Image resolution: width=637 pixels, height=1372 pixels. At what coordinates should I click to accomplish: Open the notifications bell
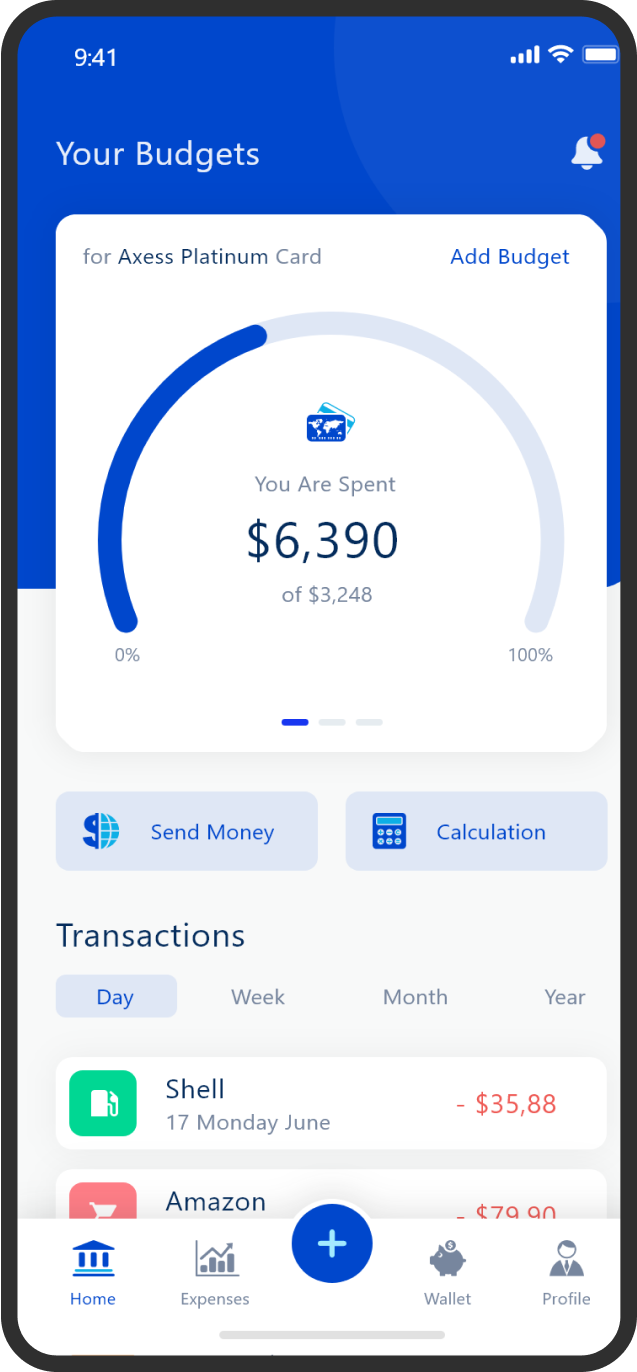click(x=587, y=152)
